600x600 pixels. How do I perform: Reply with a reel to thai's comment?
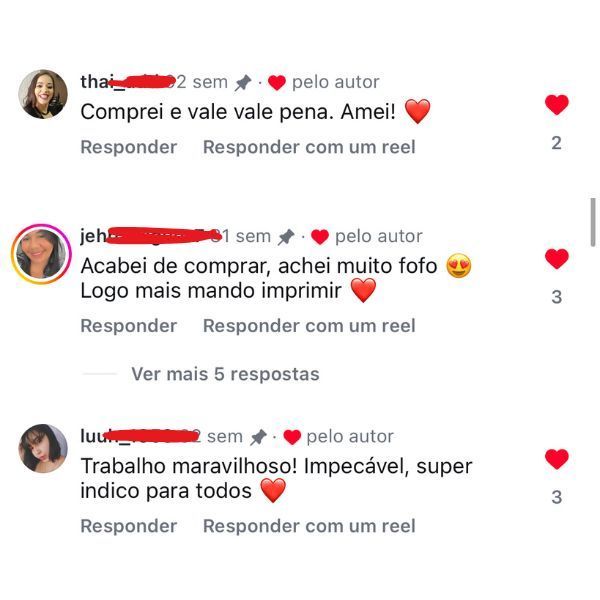[308, 147]
